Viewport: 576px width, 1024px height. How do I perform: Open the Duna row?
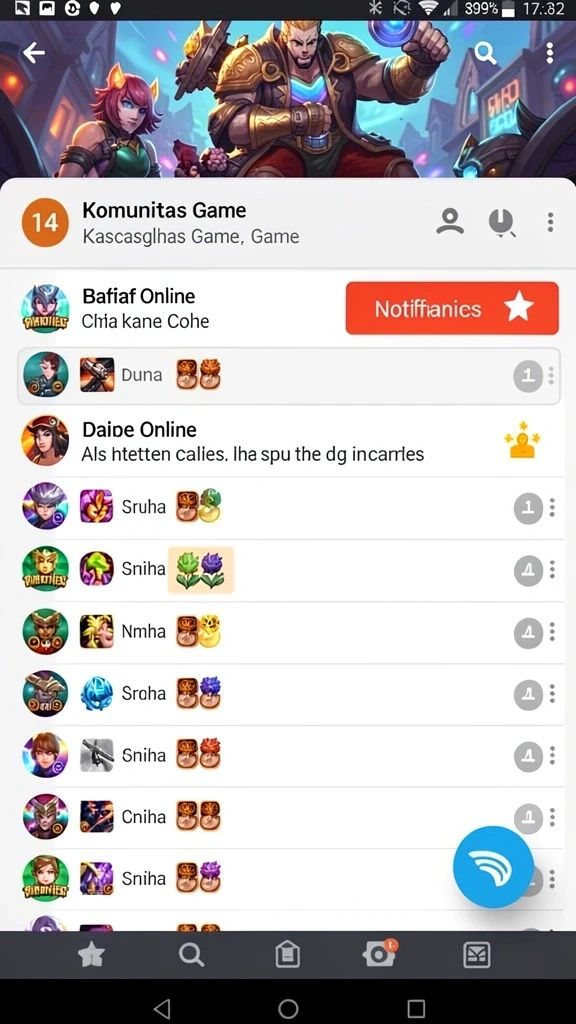[288, 376]
